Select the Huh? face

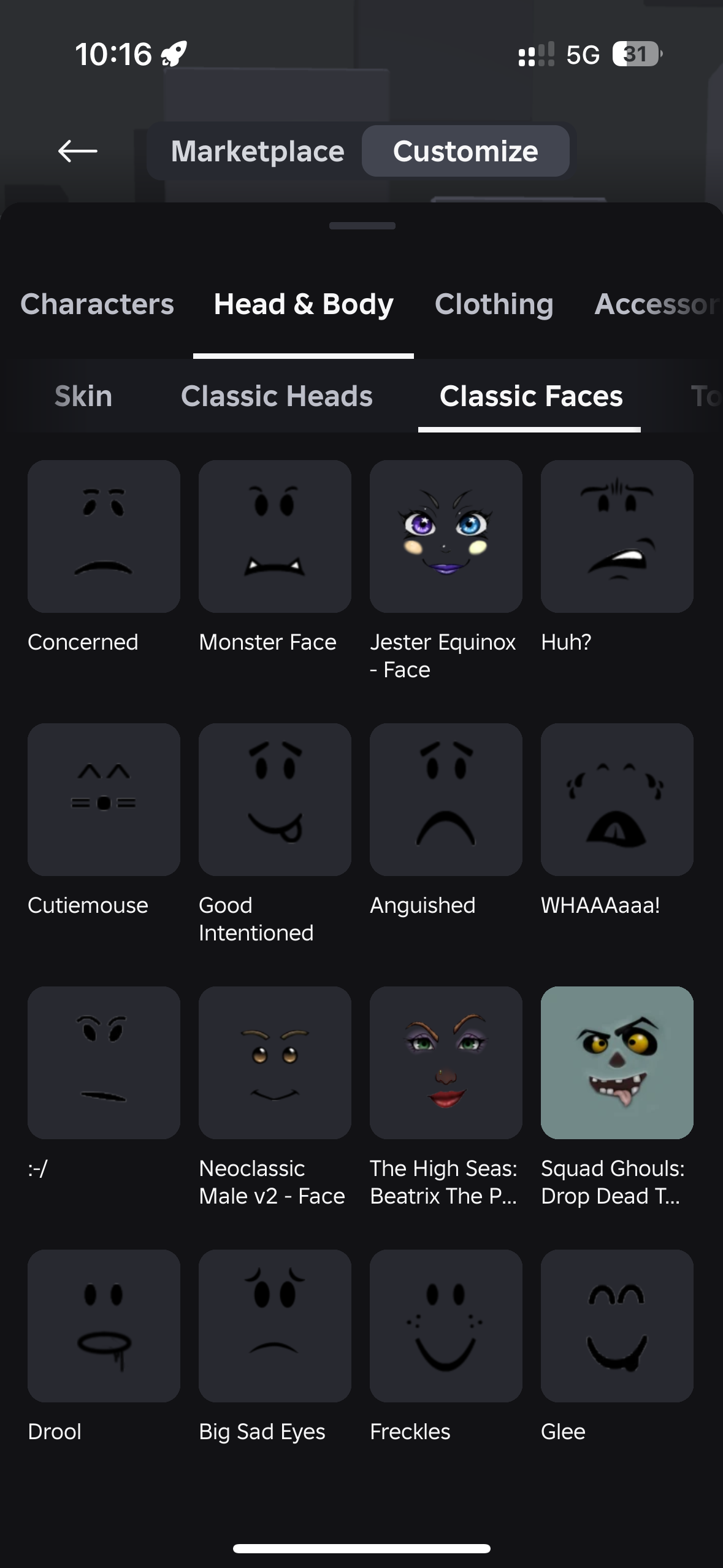tap(617, 536)
